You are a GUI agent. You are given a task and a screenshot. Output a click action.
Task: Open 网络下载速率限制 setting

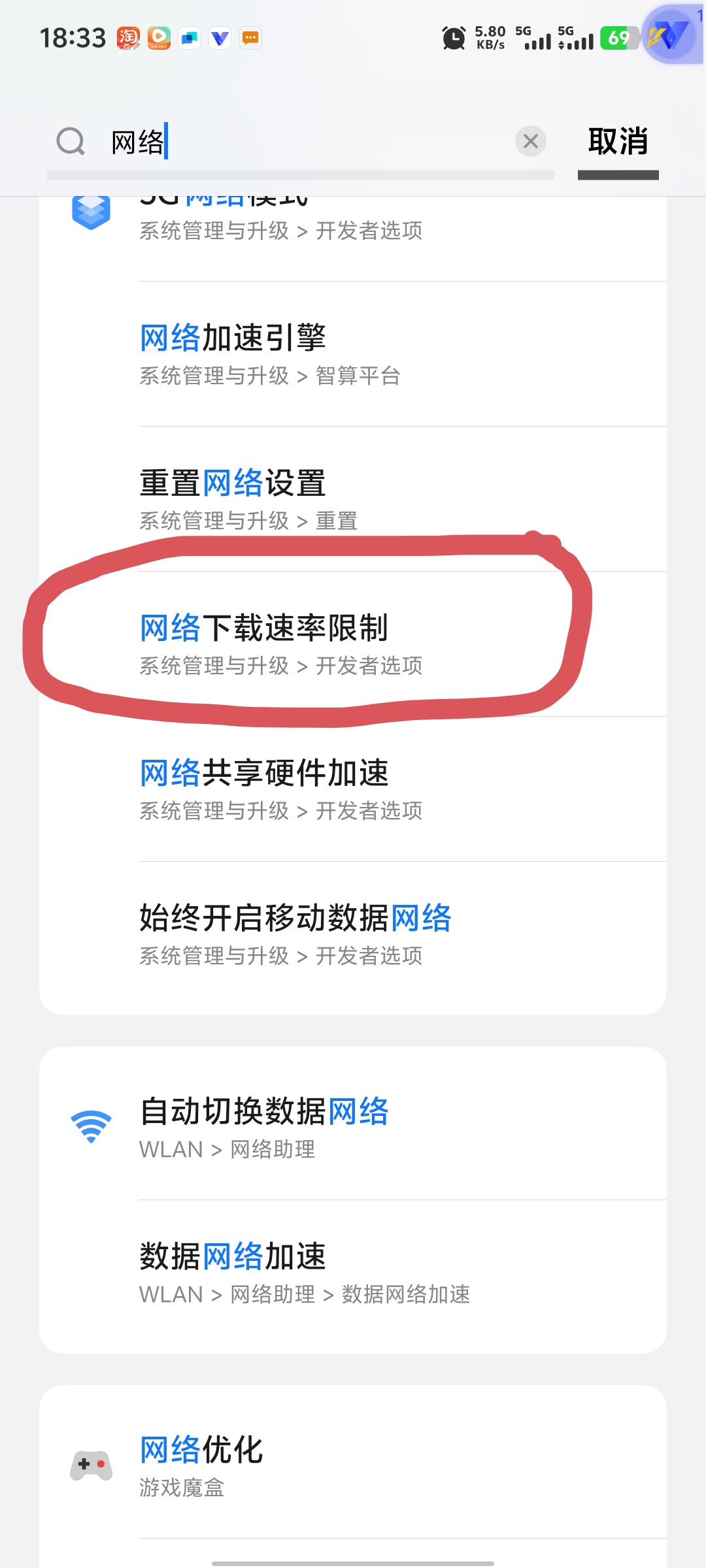tap(353, 644)
